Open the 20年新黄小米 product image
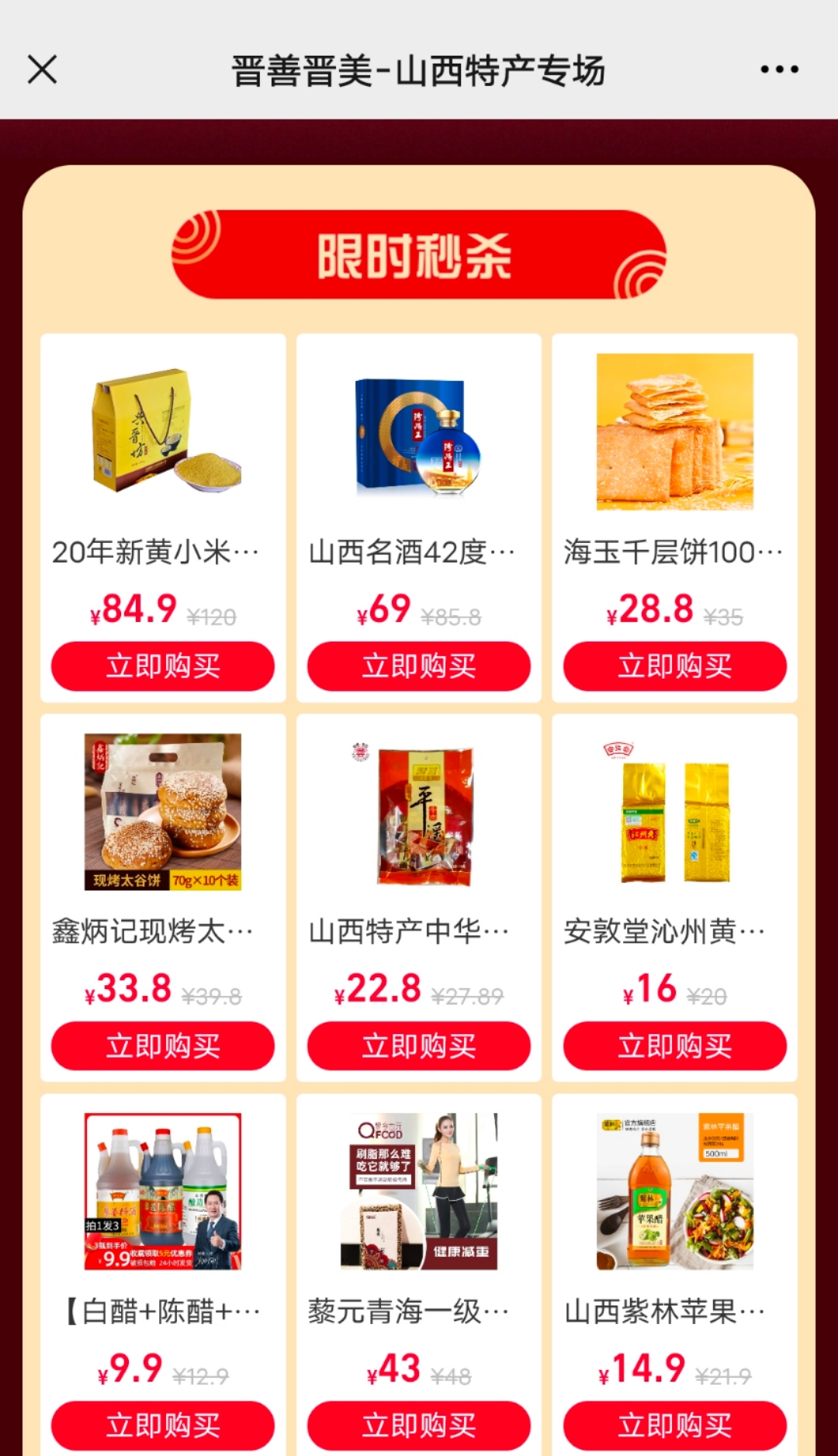838x1456 pixels. coord(163,431)
